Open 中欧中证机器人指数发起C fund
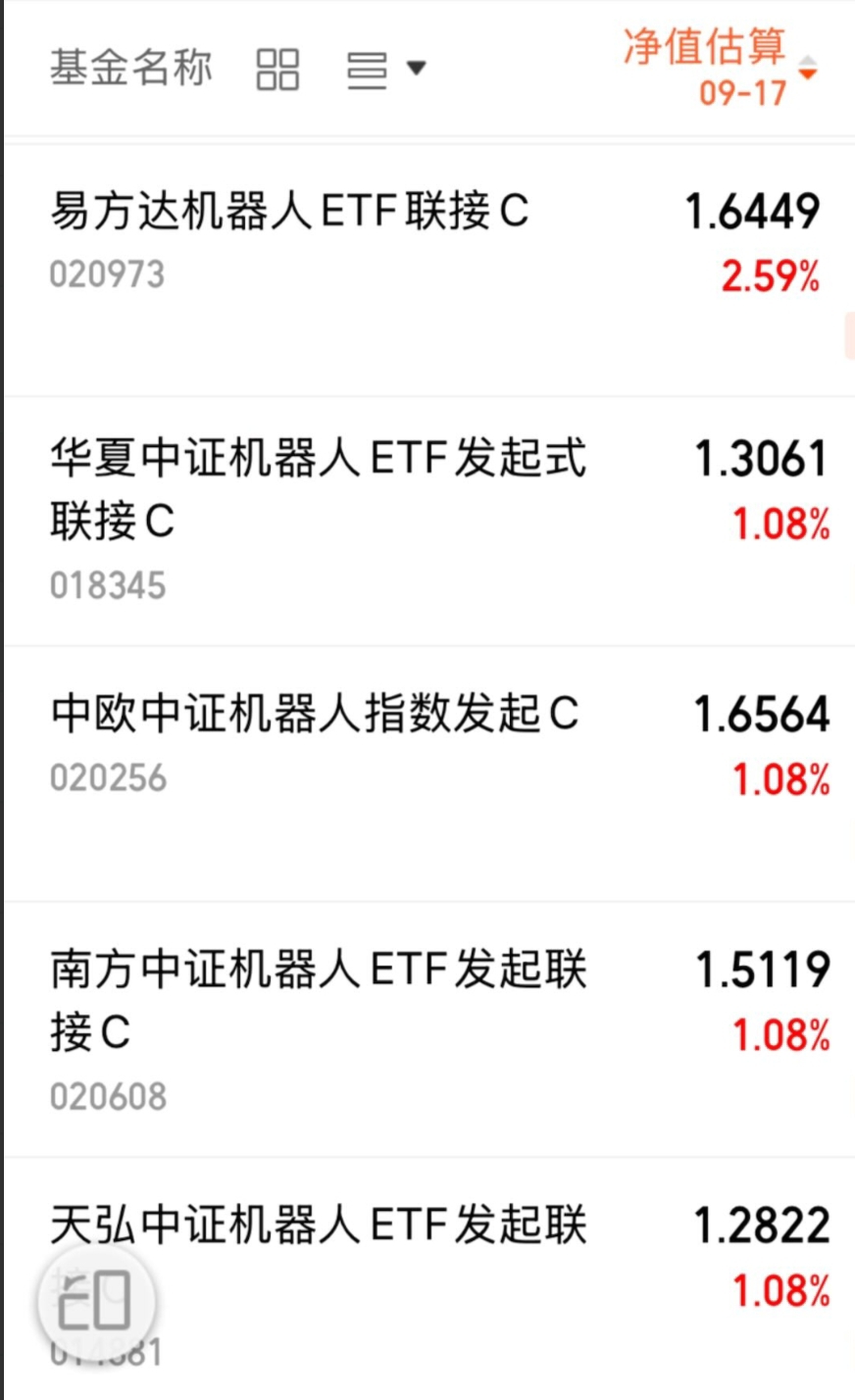Screen dimensions: 855x1400 click(427, 774)
